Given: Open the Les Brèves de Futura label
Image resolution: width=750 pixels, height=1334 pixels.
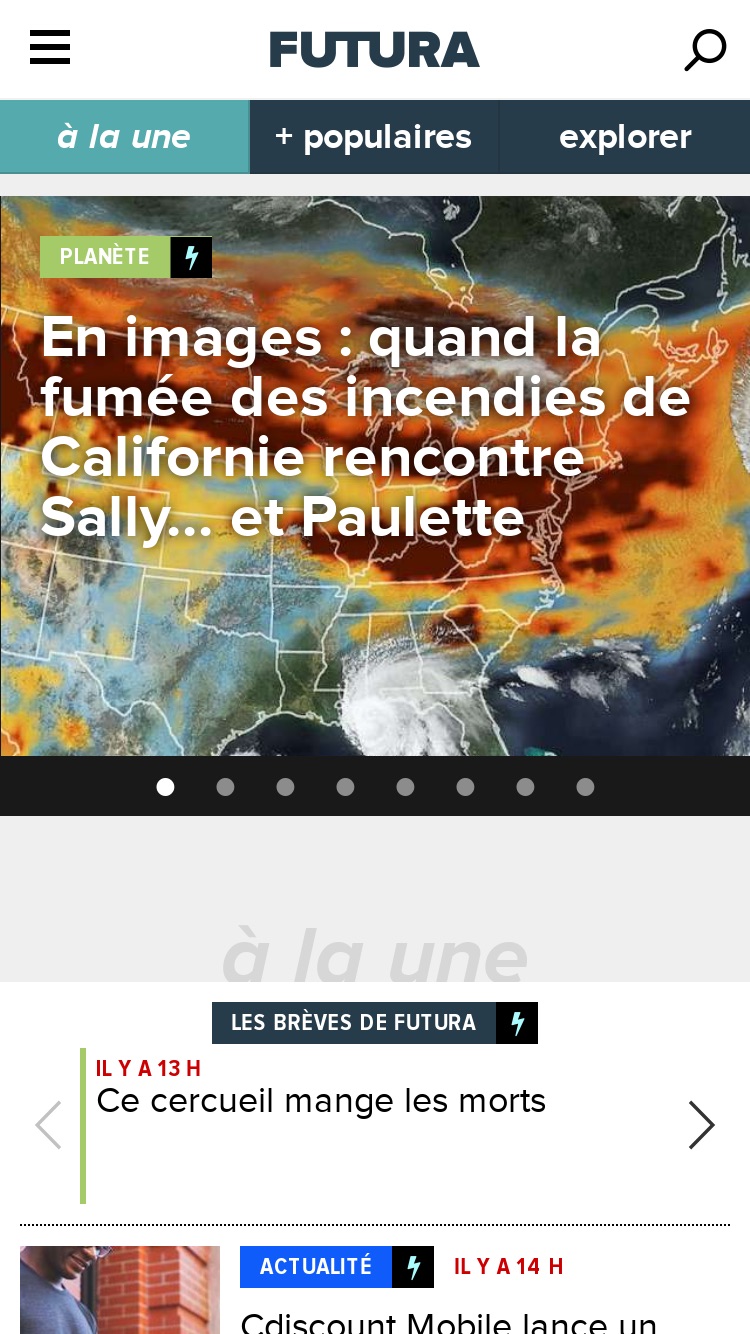Looking at the screenshot, I should tap(354, 1023).
